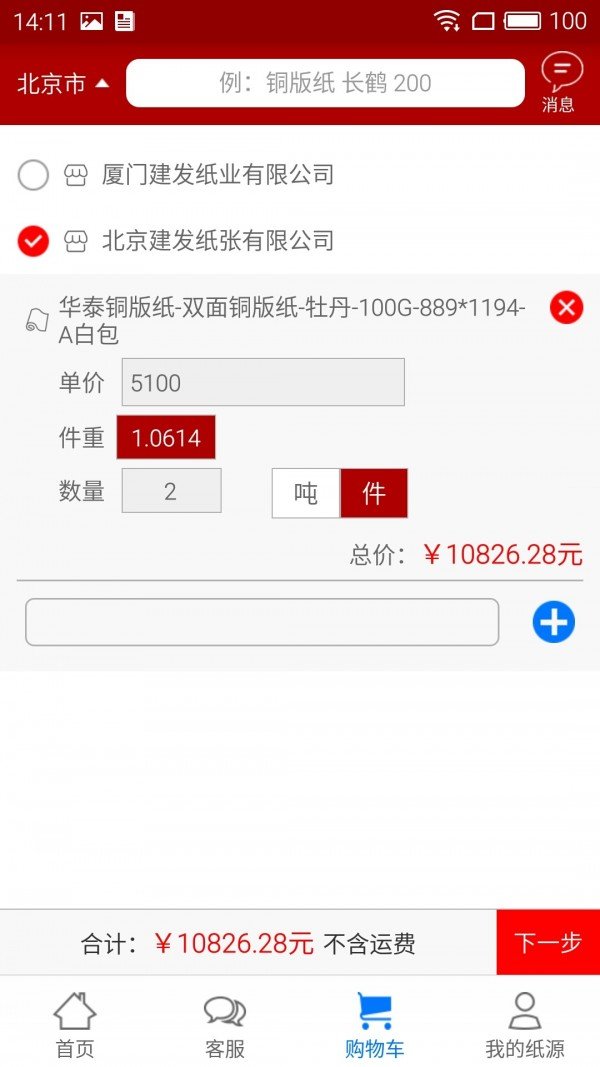Proceed with 下一步 button
This screenshot has width=600, height=1067.
click(x=548, y=942)
